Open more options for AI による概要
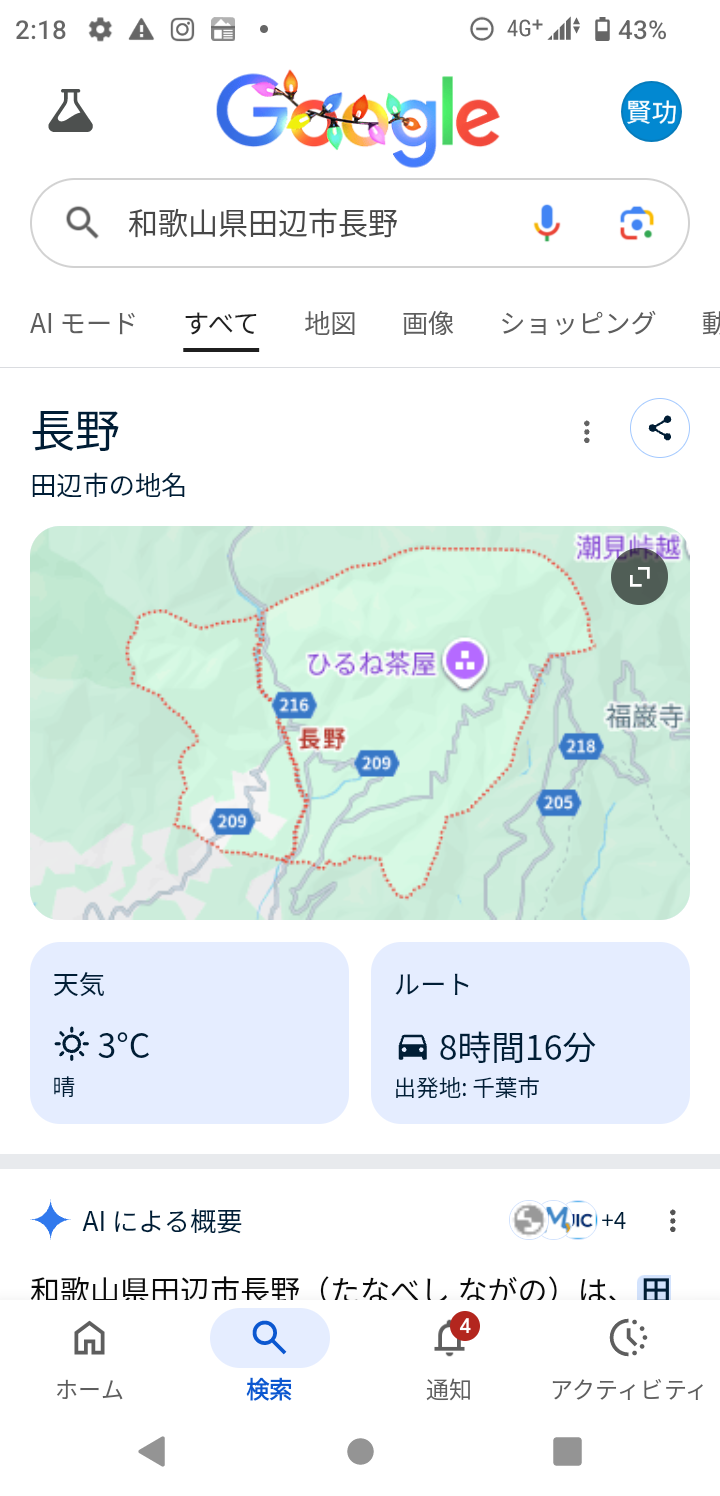 point(673,1220)
